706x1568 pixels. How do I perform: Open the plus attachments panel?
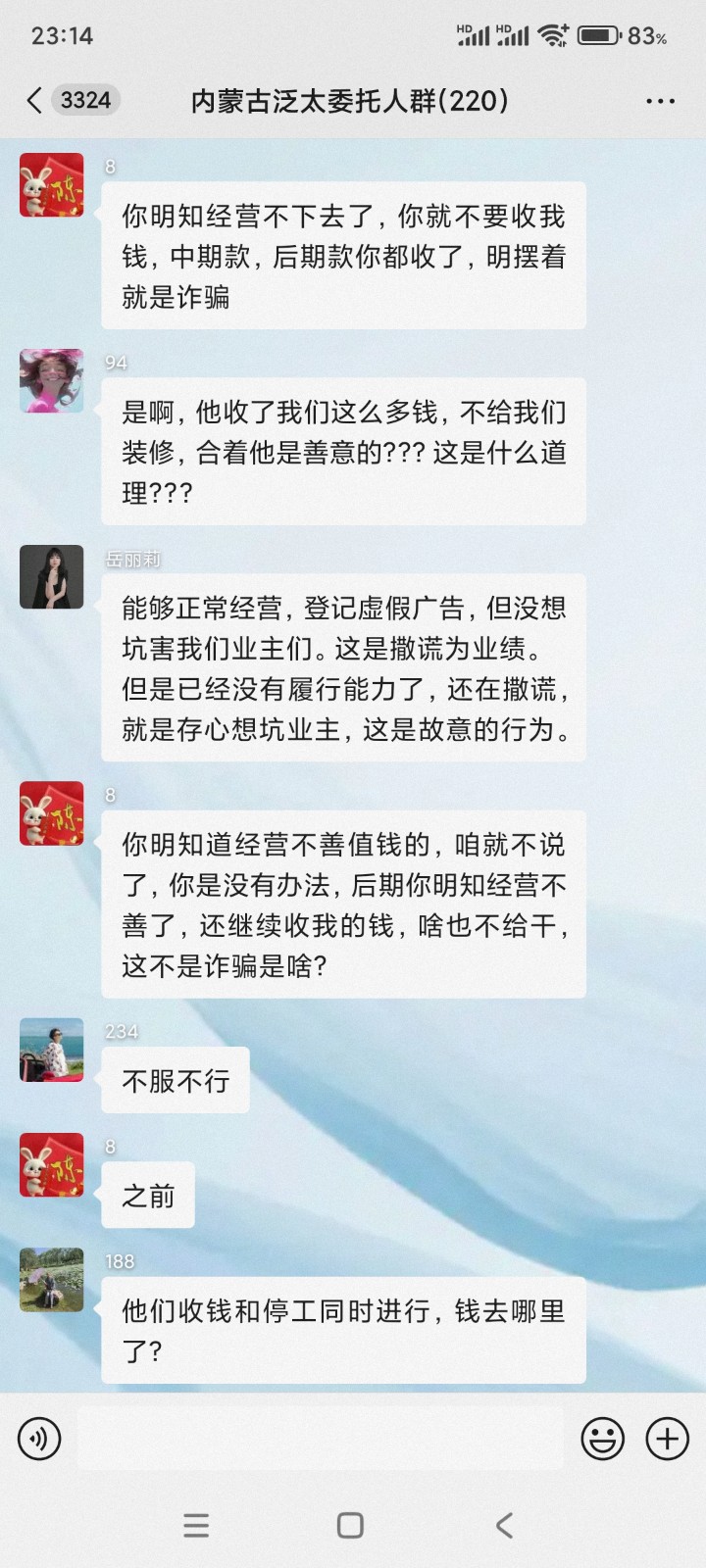click(667, 1439)
